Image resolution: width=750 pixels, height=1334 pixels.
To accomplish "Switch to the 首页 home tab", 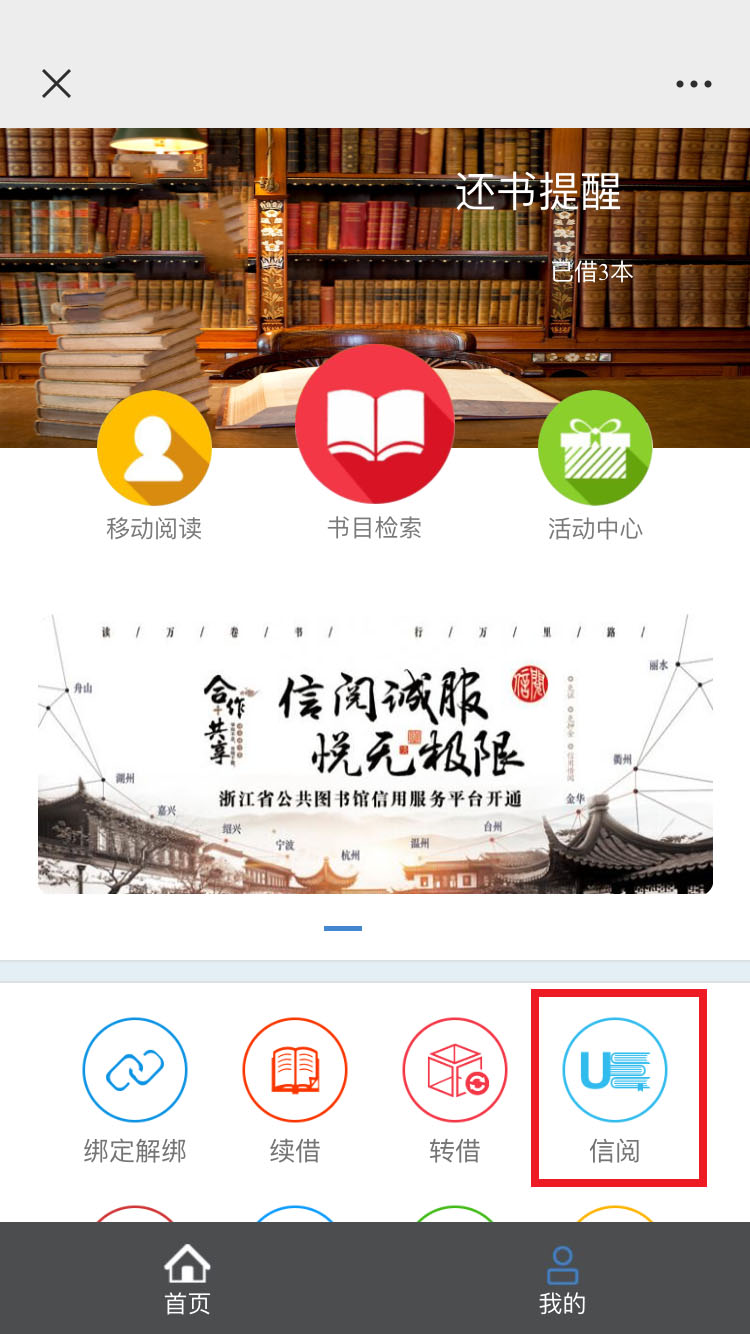I will (187, 1279).
